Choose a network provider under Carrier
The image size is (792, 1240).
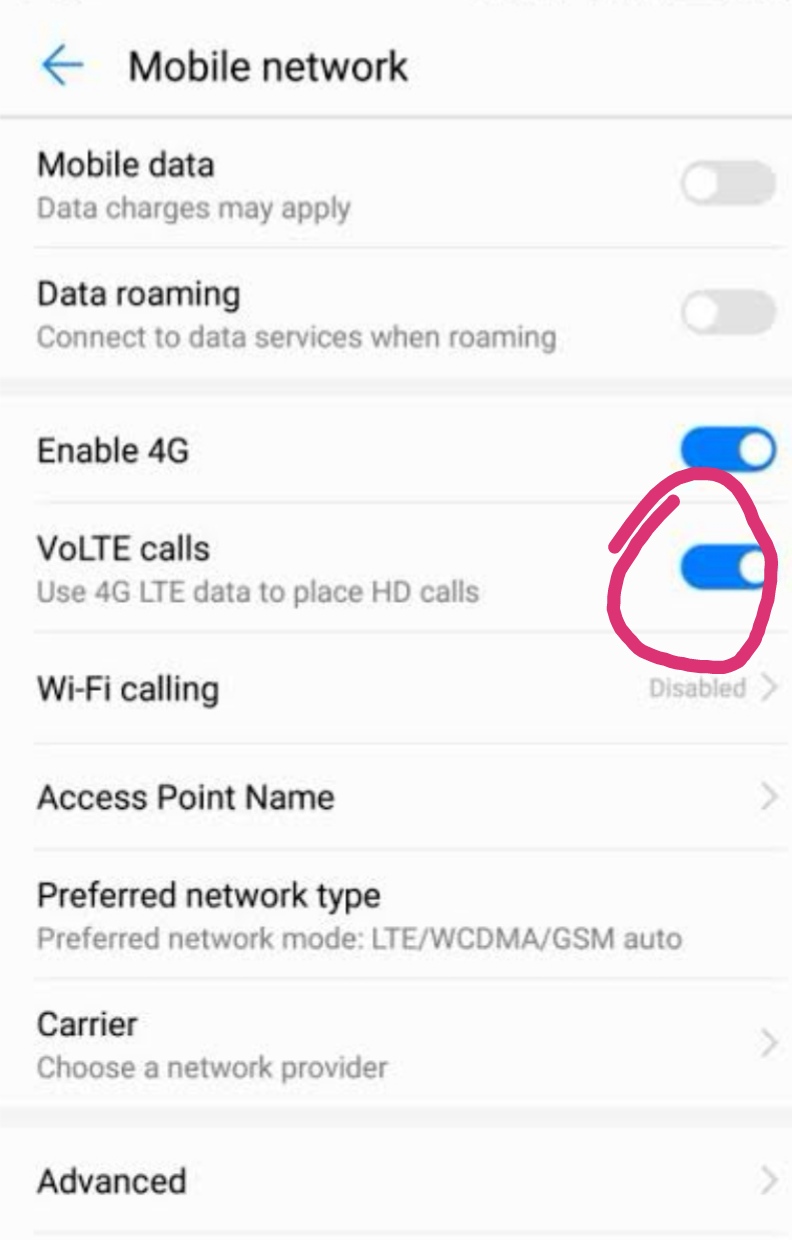point(400,1044)
